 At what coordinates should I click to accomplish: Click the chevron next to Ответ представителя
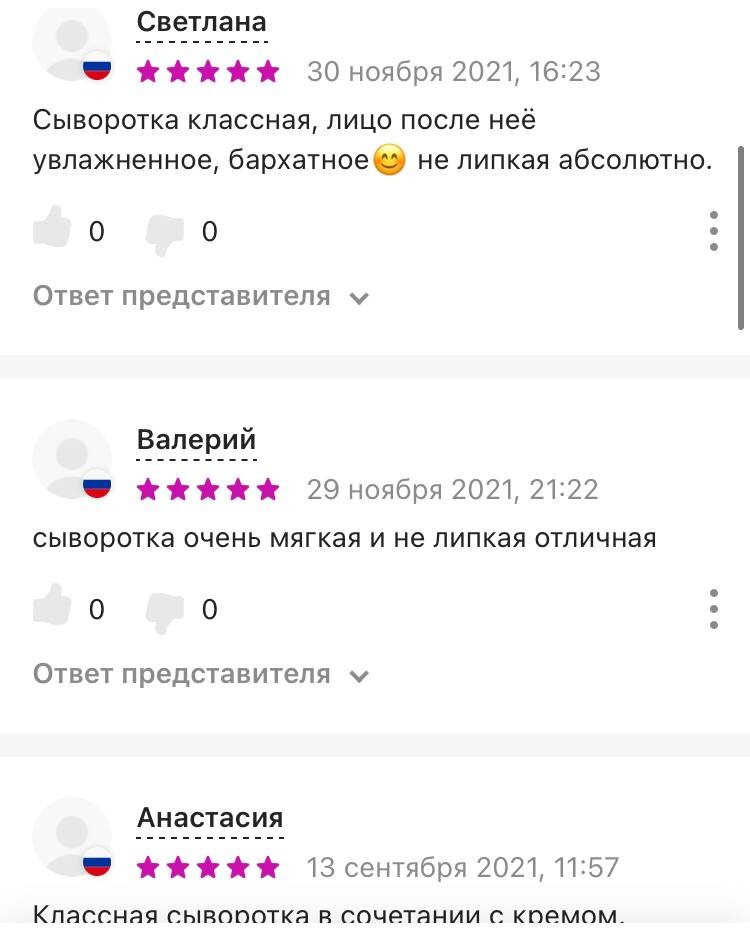click(360, 297)
